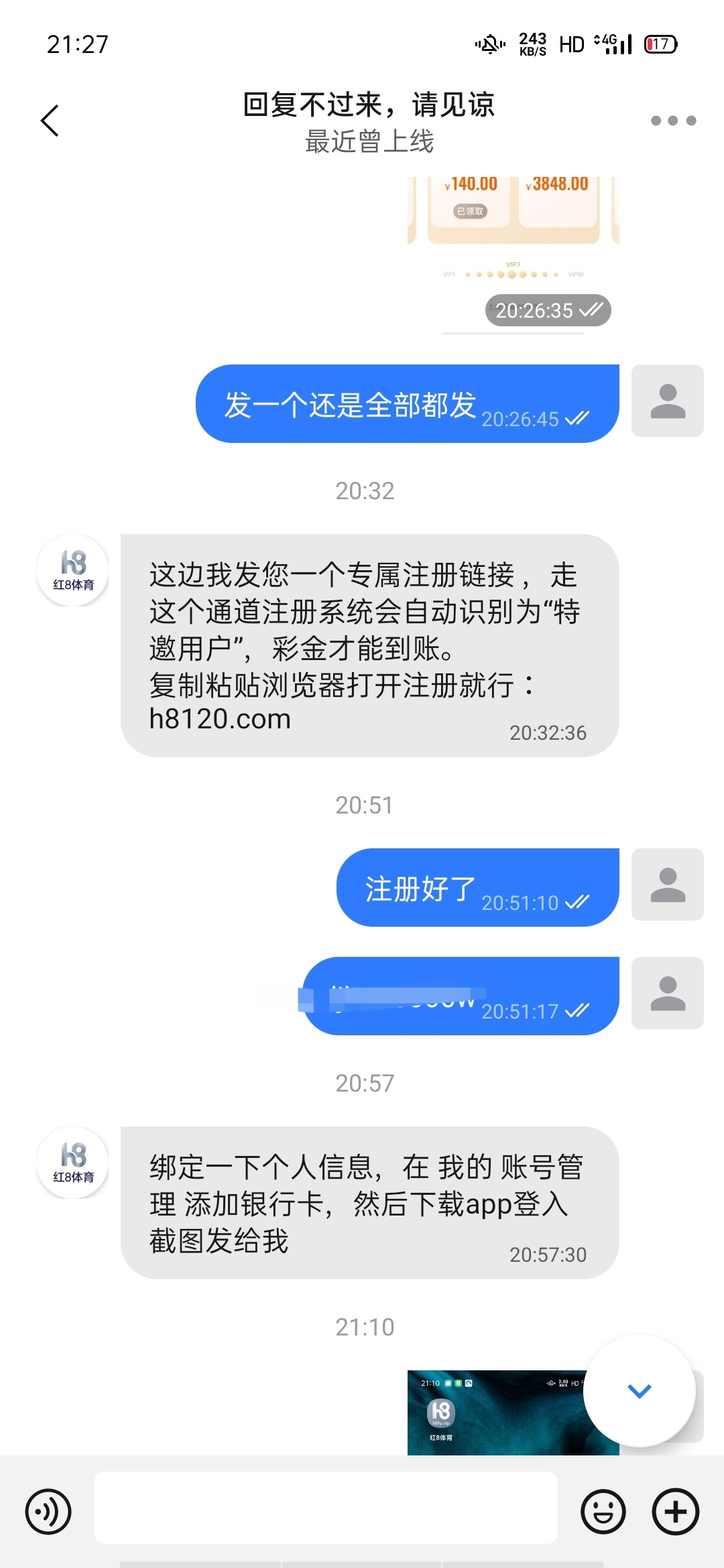Tap the 红8体育 avatar beside registration link message

click(x=72, y=570)
